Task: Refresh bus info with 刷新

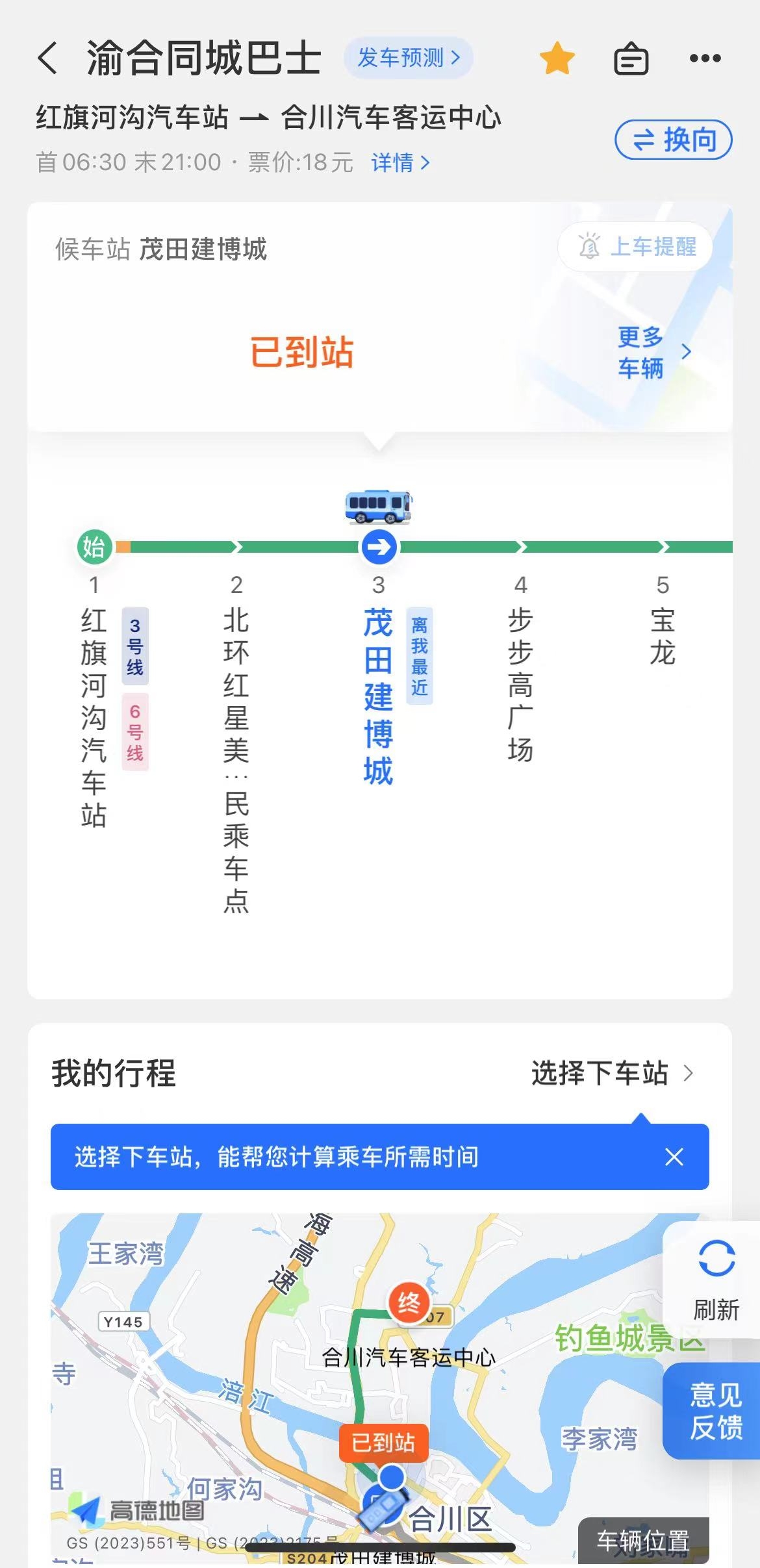Action: pyautogui.click(x=716, y=1280)
